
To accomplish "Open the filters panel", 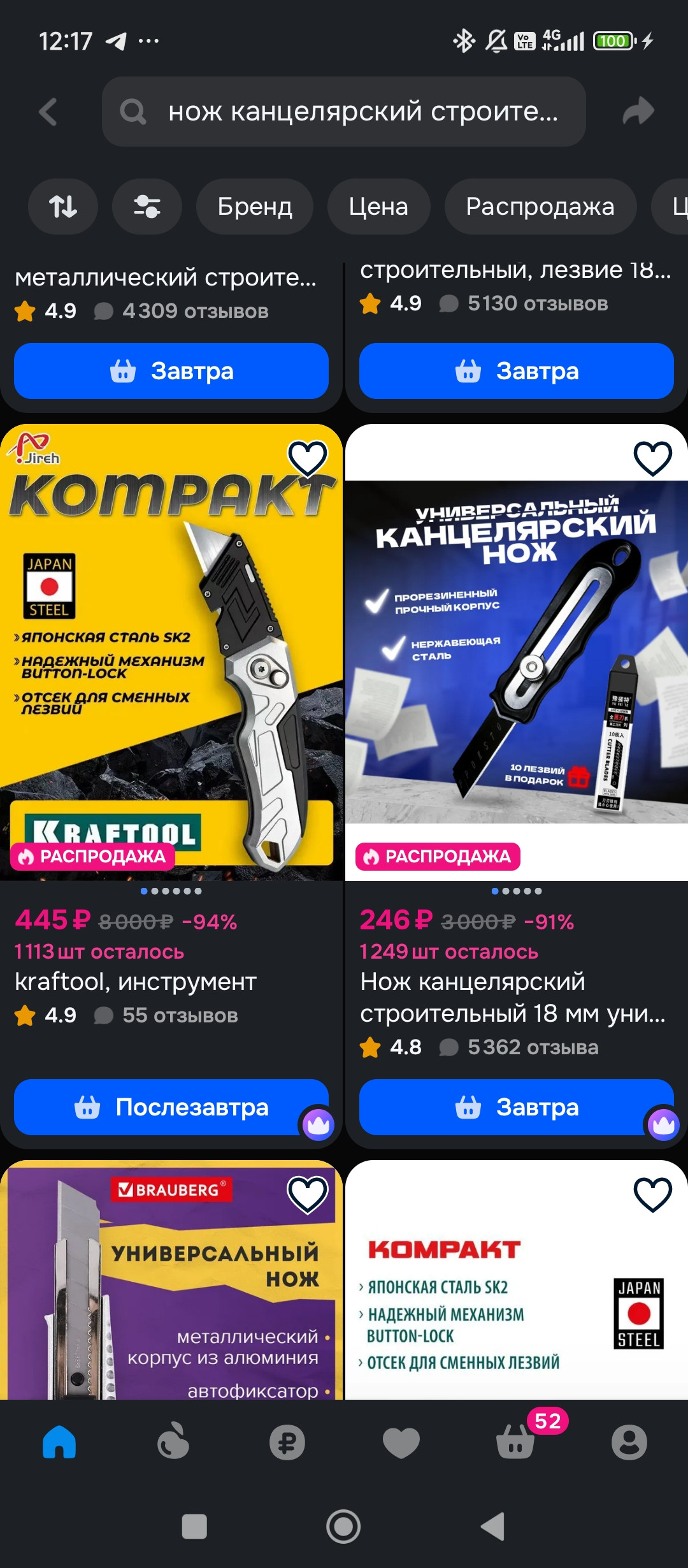I will [147, 207].
